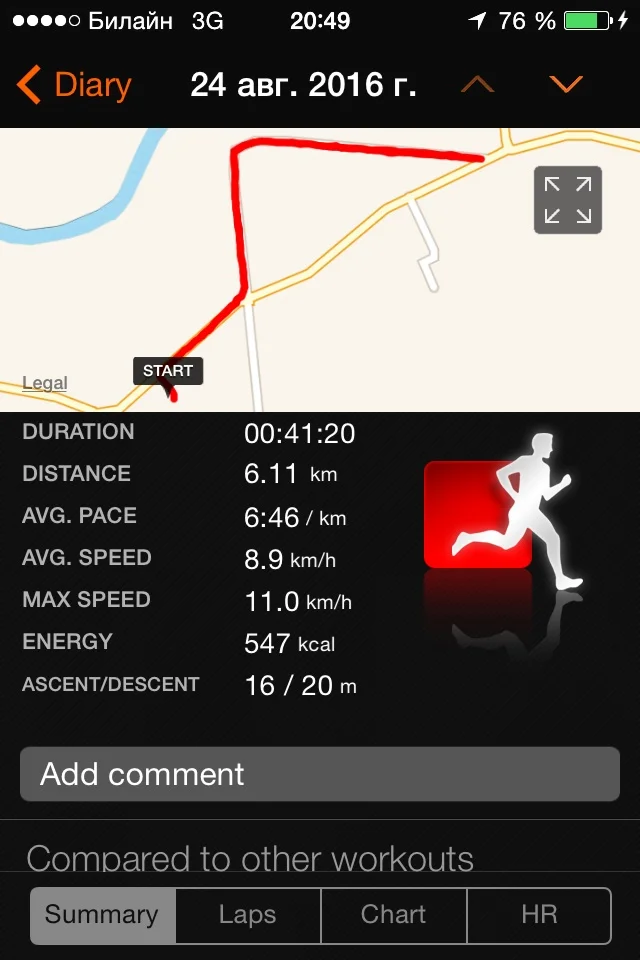The image size is (640, 960).
Task: Show the next workout with down arrow
Action: pyautogui.click(x=566, y=86)
